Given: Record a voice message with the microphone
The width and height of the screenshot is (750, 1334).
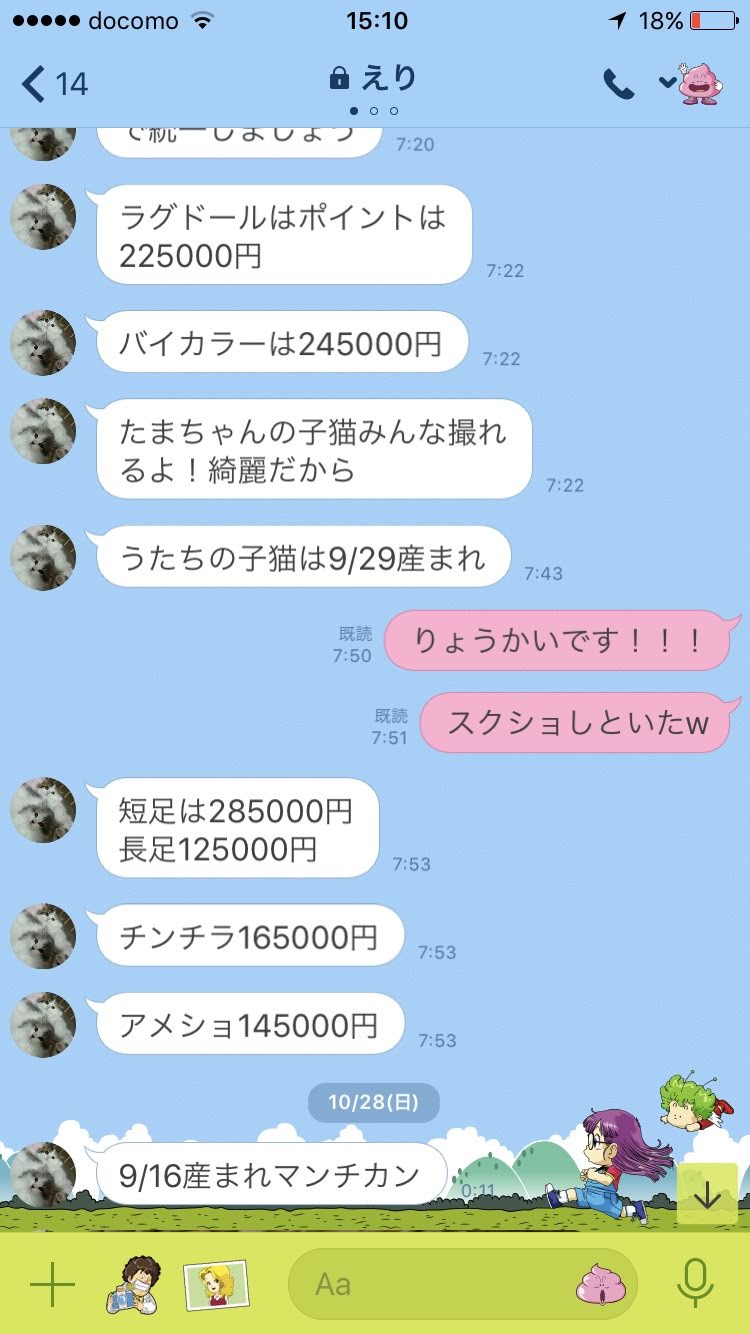Looking at the screenshot, I should tap(694, 1283).
